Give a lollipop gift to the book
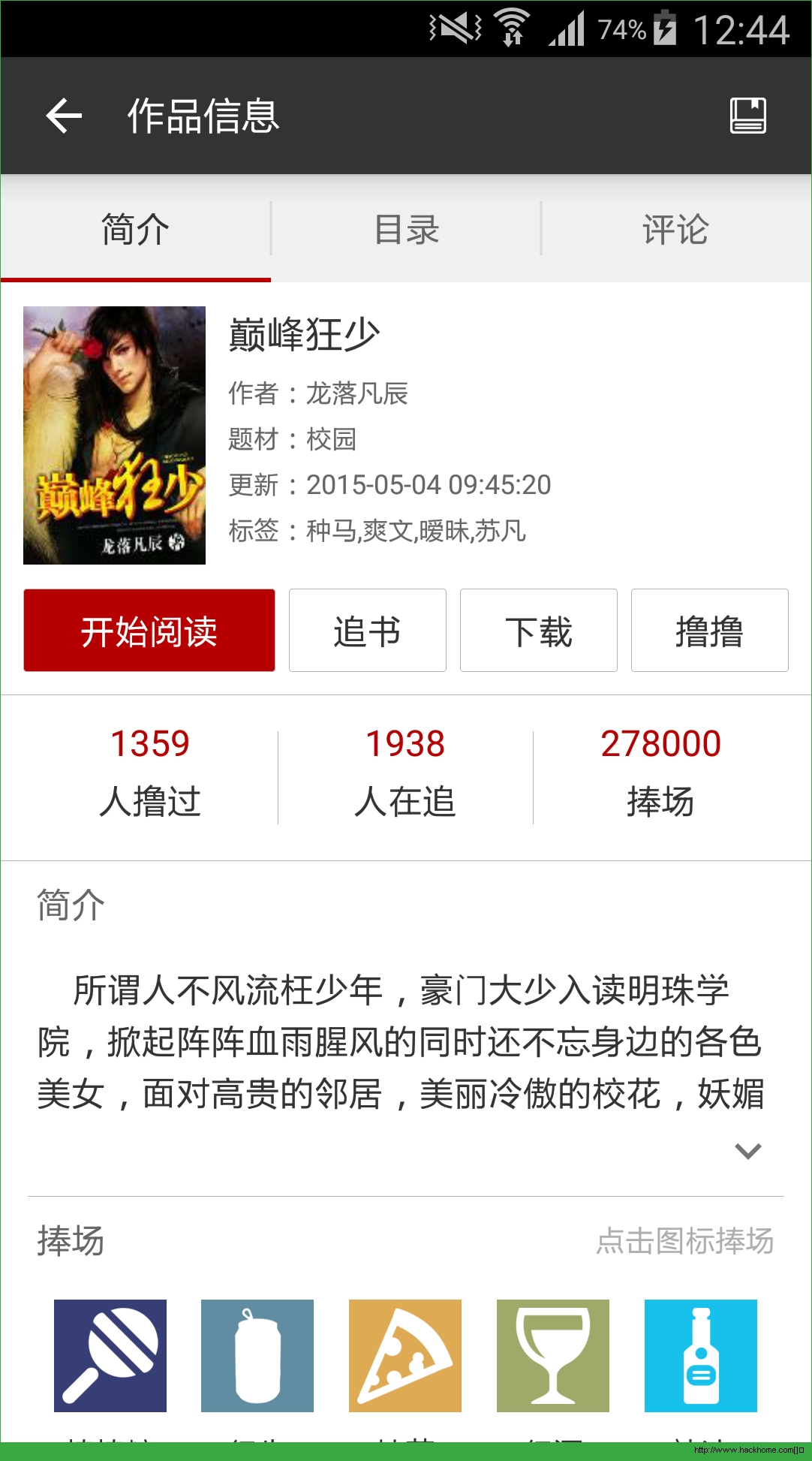Screen dimensions: 812x1461 coord(110,1356)
